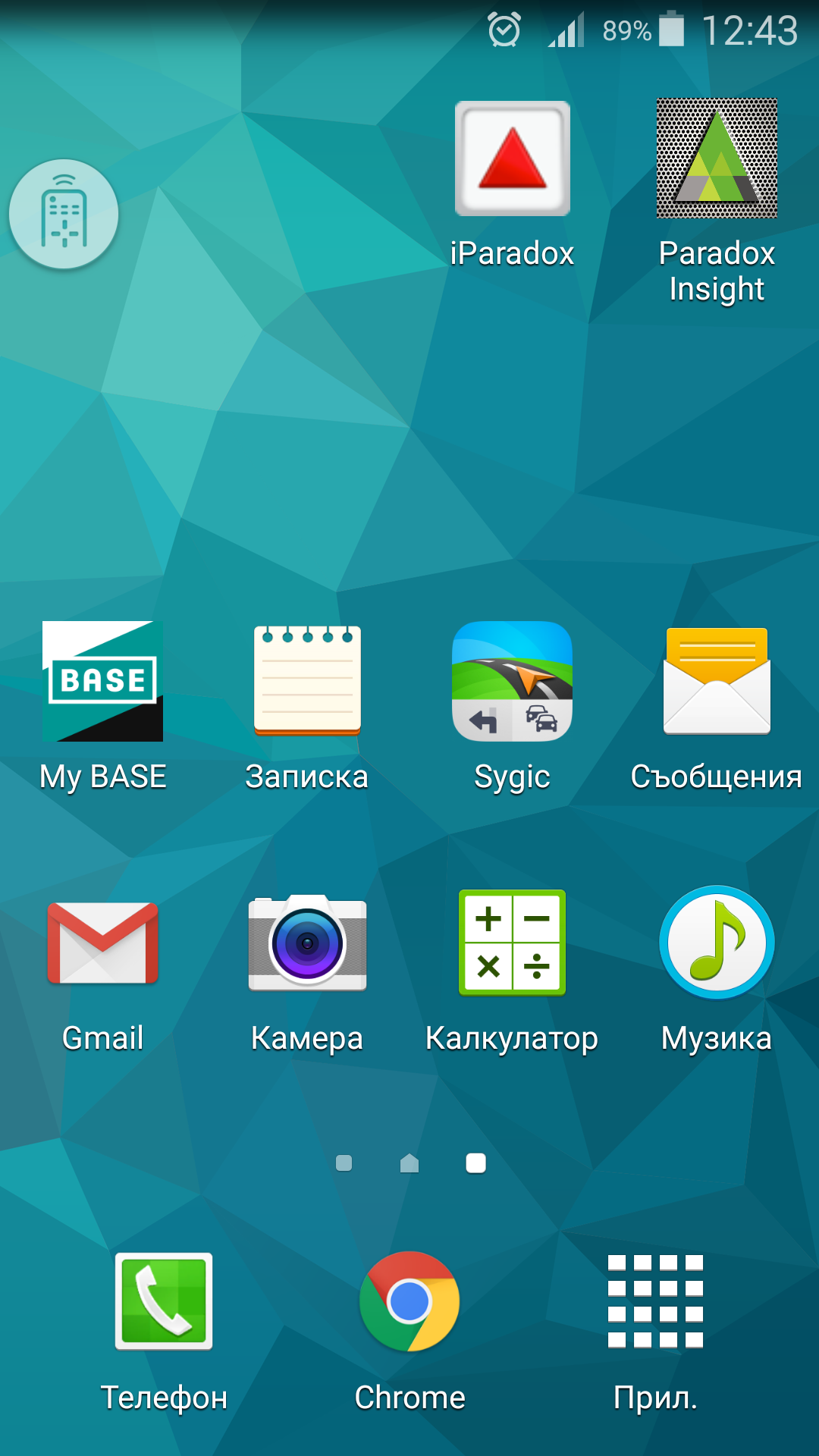
Task: Open the Музика player
Action: point(717,943)
